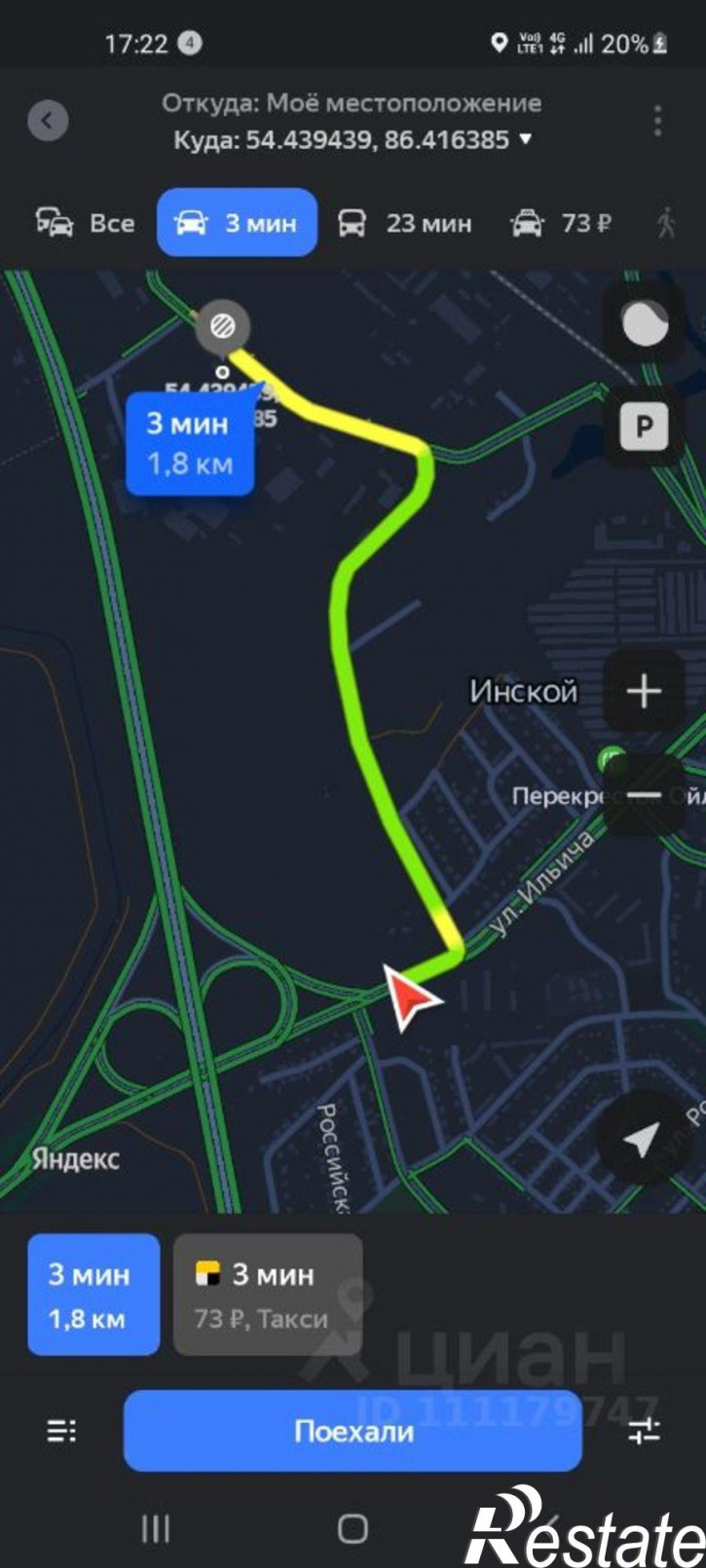The image size is (706, 1568).
Task: Toggle the traffic layer button
Action: pyautogui.click(x=644, y=325)
